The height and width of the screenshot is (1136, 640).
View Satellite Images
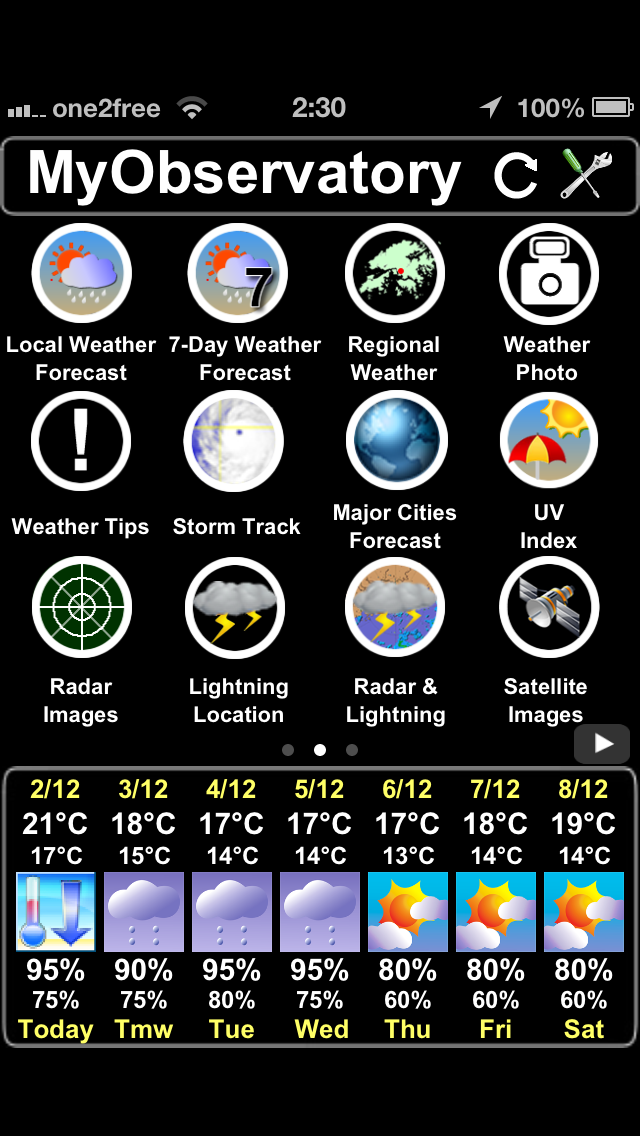click(549, 607)
